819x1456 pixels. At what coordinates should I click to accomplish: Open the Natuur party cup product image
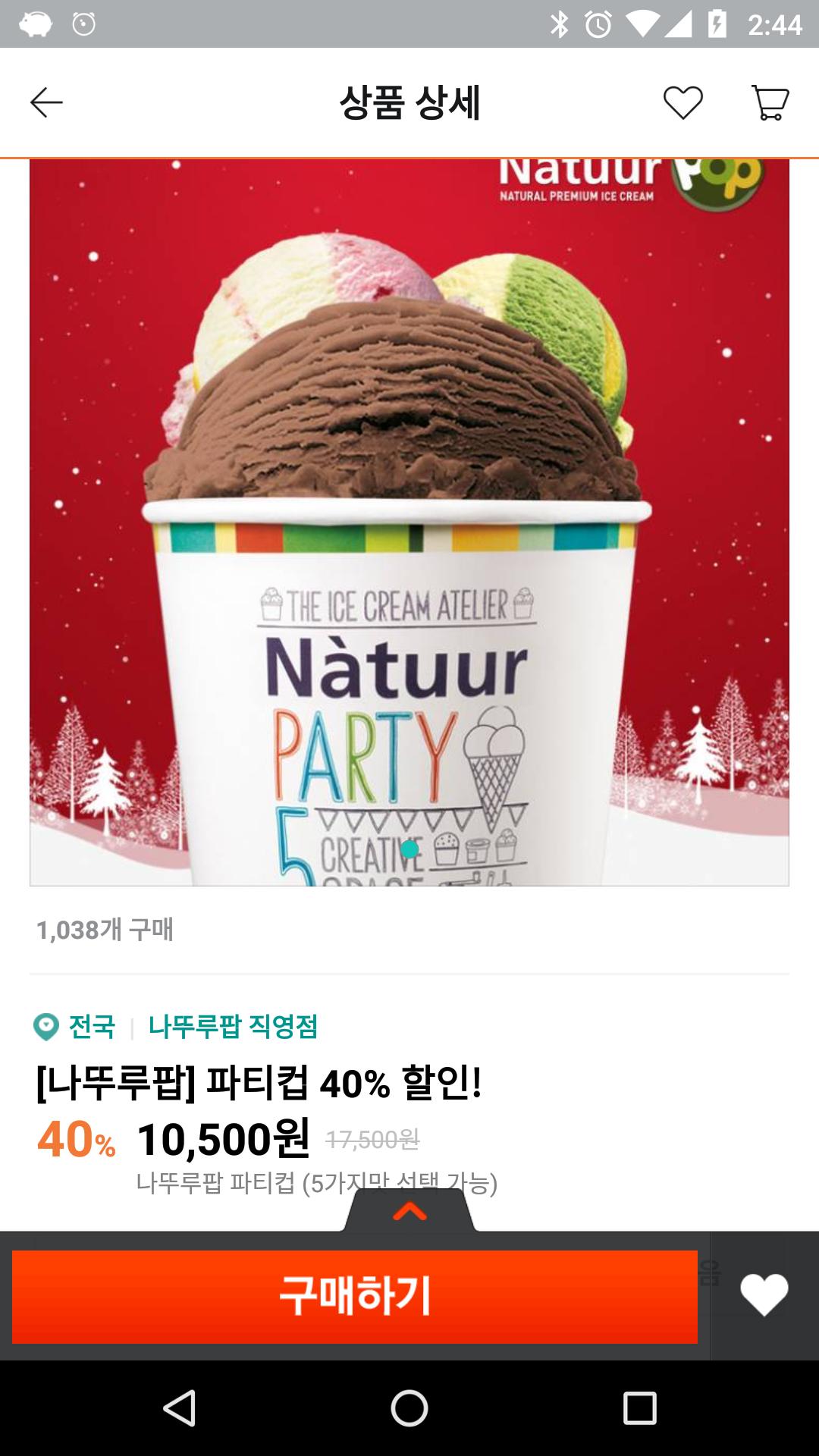(x=409, y=522)
